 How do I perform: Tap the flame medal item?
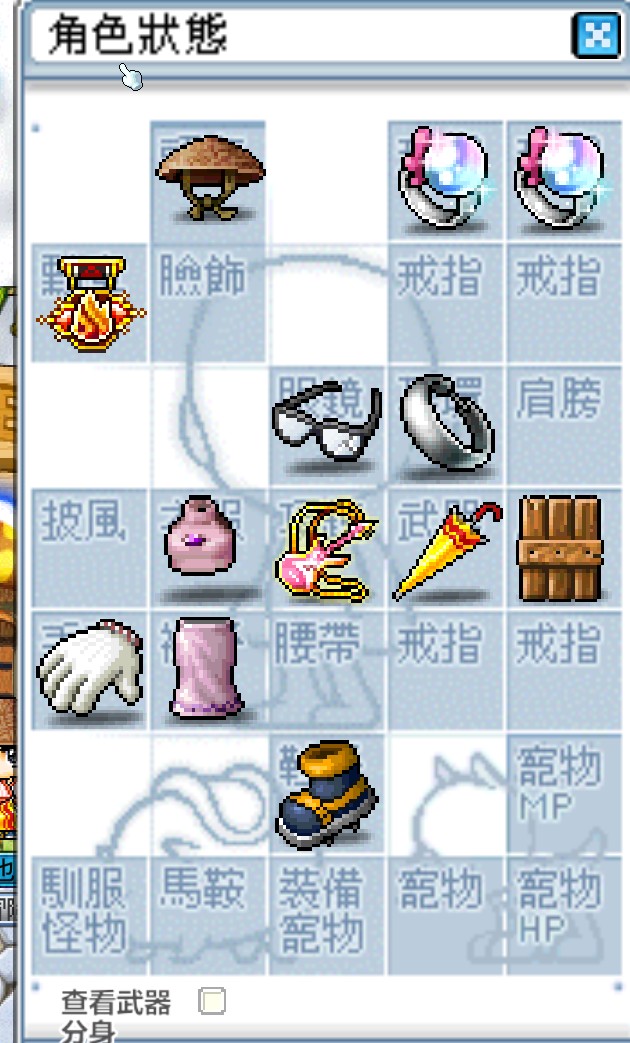pos(91,303)
